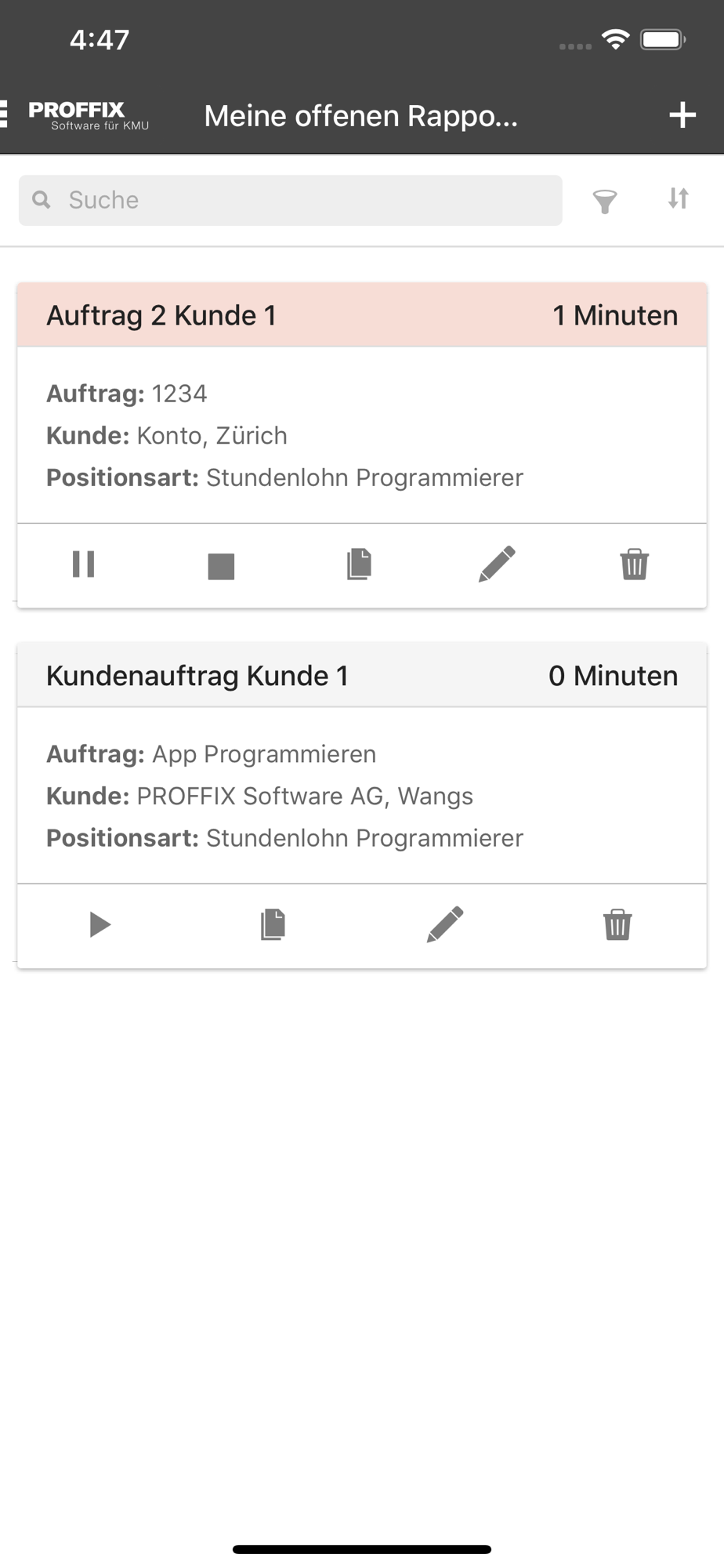The width and height of the screenshot is (724, 1568).
Task: Stop timer for Auftrag 2 Kunde 1
Action: pyautogui.click(x=221, y=566)
